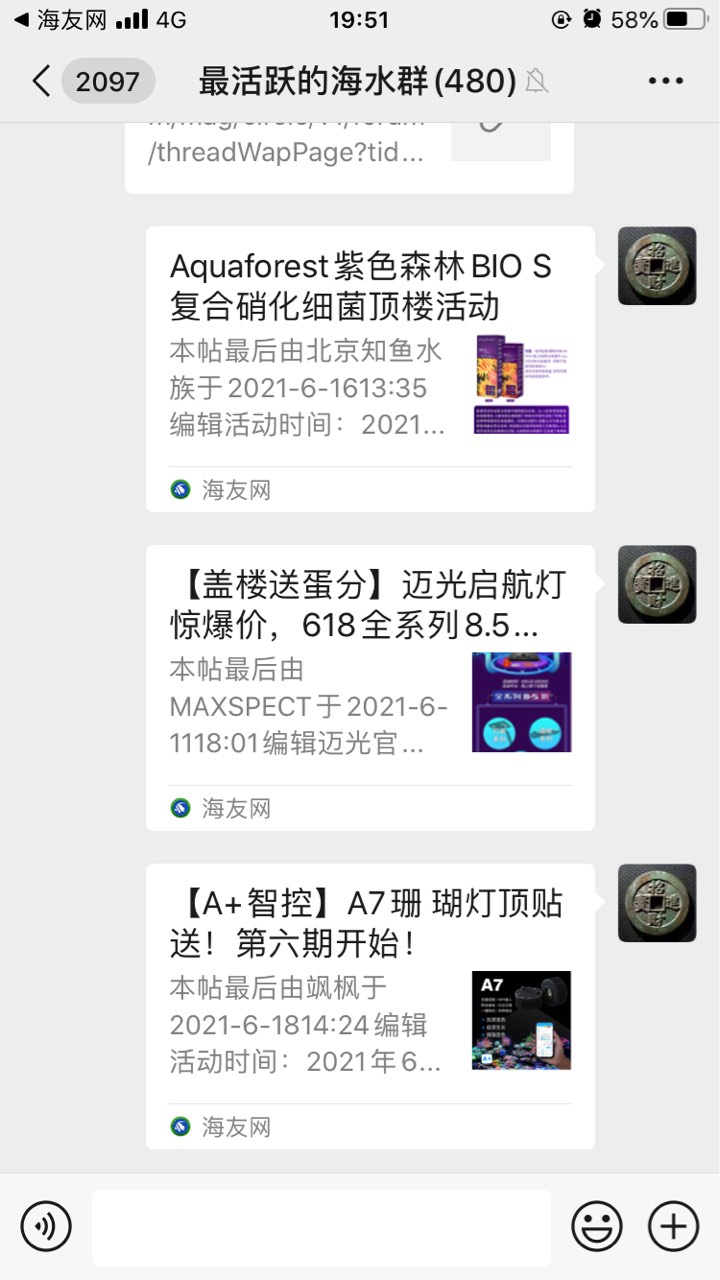This screenshot has width=720, height=1280.
Task: View the sender's avatar beside the 迈光启航灯 post
Action: [657, 585]
